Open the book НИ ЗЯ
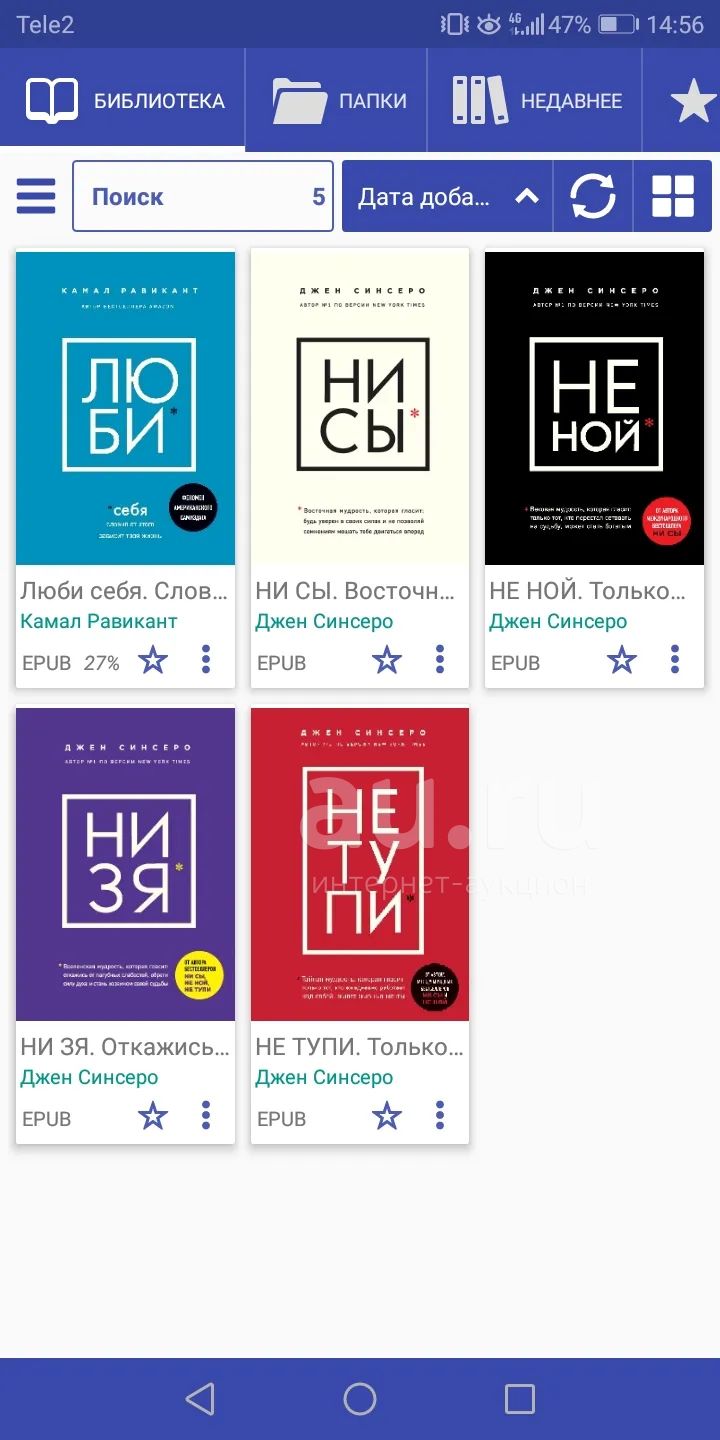Viewport: 720px width, 1440px height. 126,864
